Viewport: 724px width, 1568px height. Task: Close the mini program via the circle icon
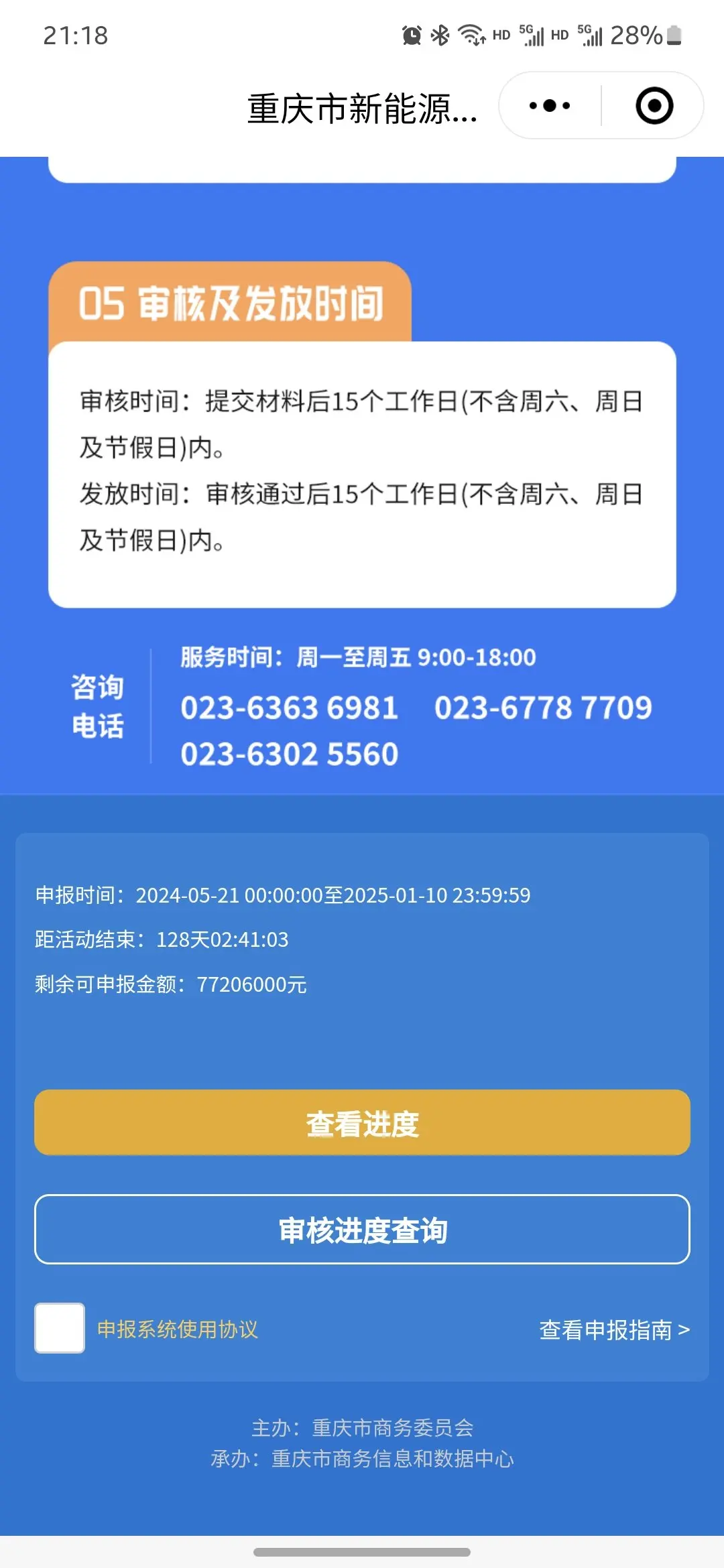(x=654, y=106)
